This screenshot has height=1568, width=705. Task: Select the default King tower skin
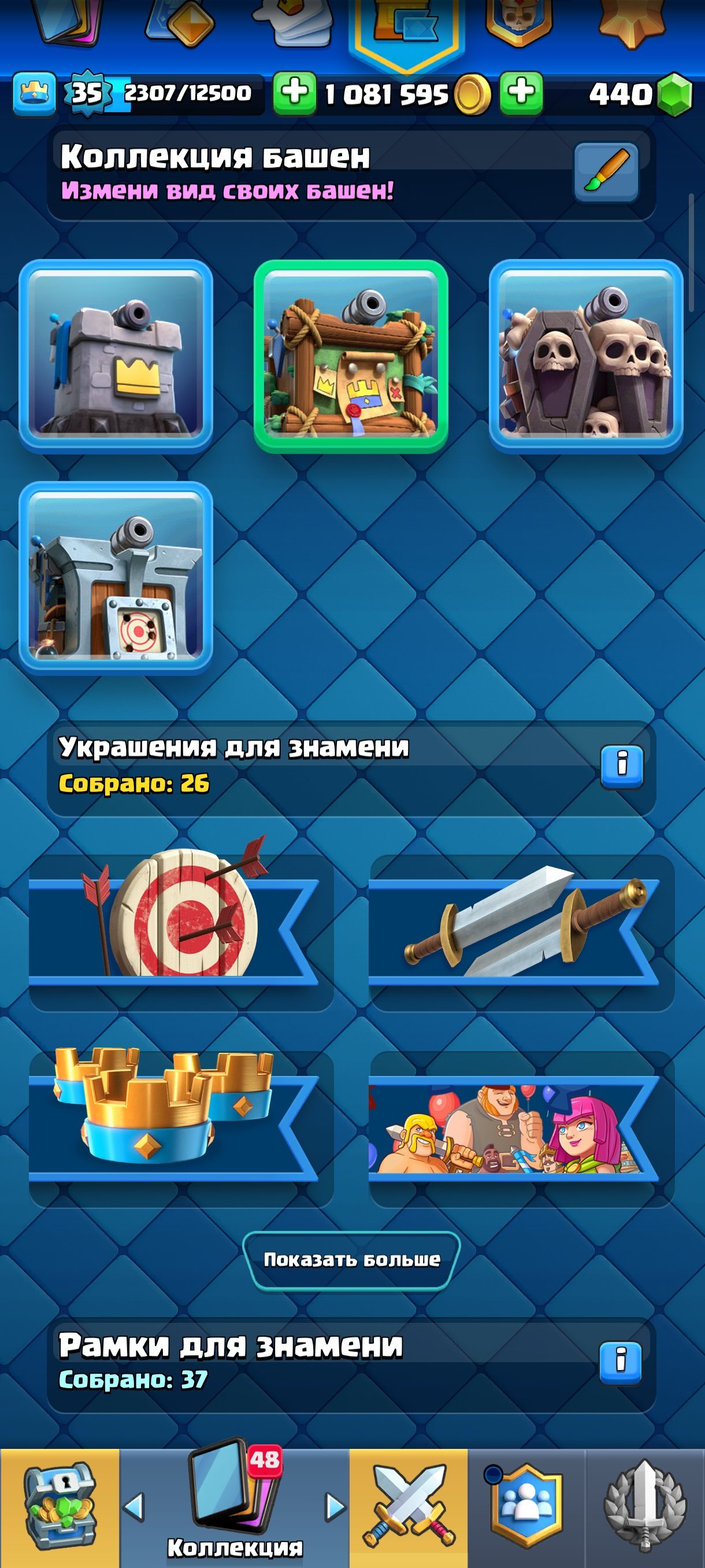point(116,357)
